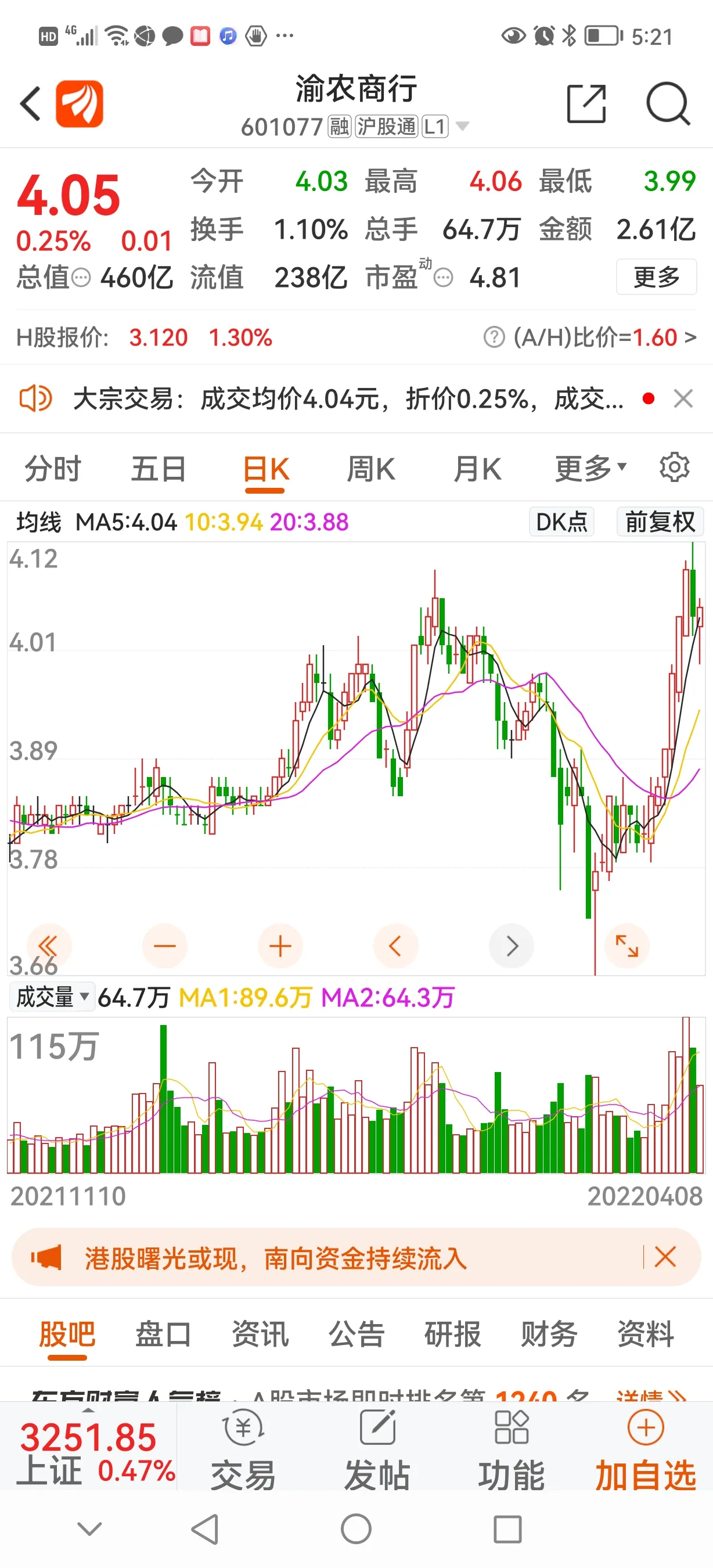The image size is (713, 1568).
Task: Open chart settings gear
Action: (674, 467)
